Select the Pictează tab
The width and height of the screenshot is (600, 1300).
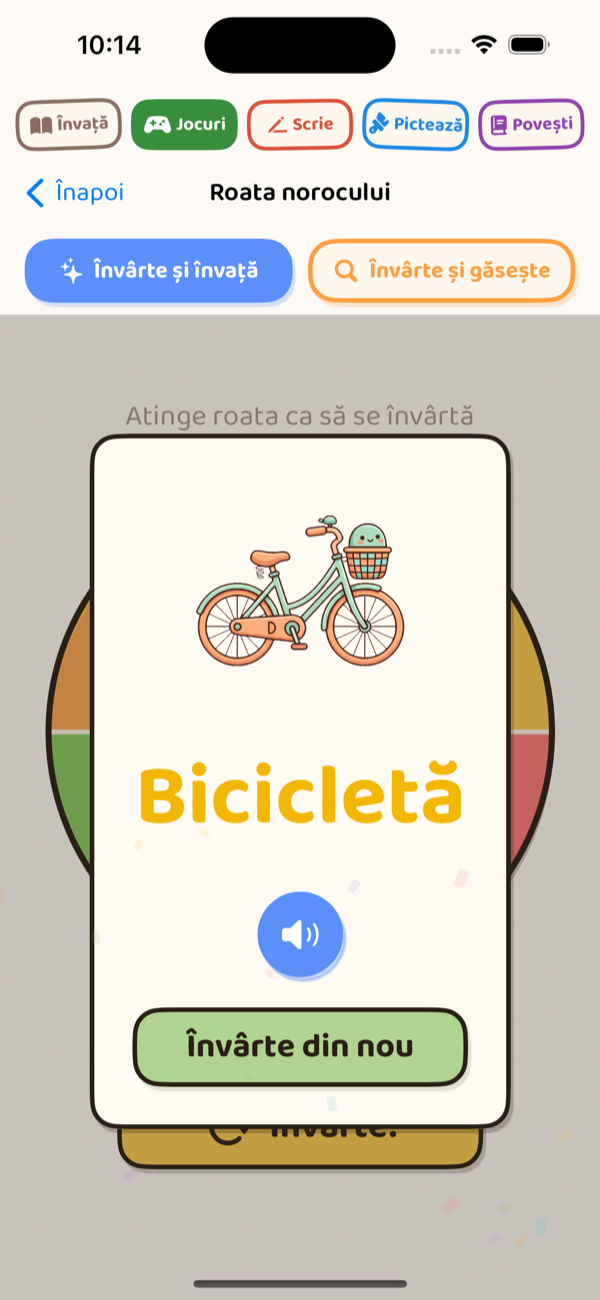(415, 125)
